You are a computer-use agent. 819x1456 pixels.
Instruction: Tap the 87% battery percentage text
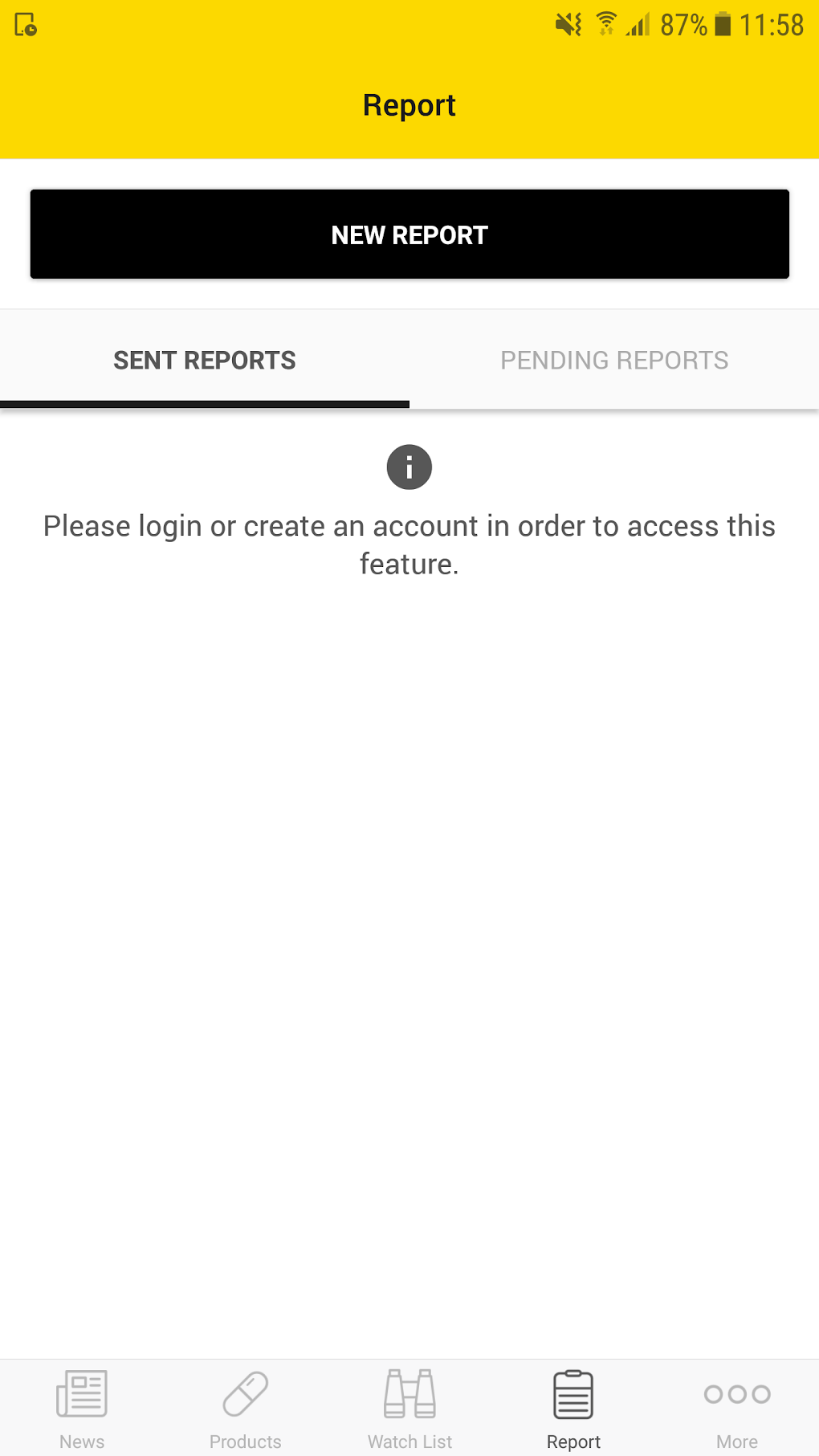684,24
